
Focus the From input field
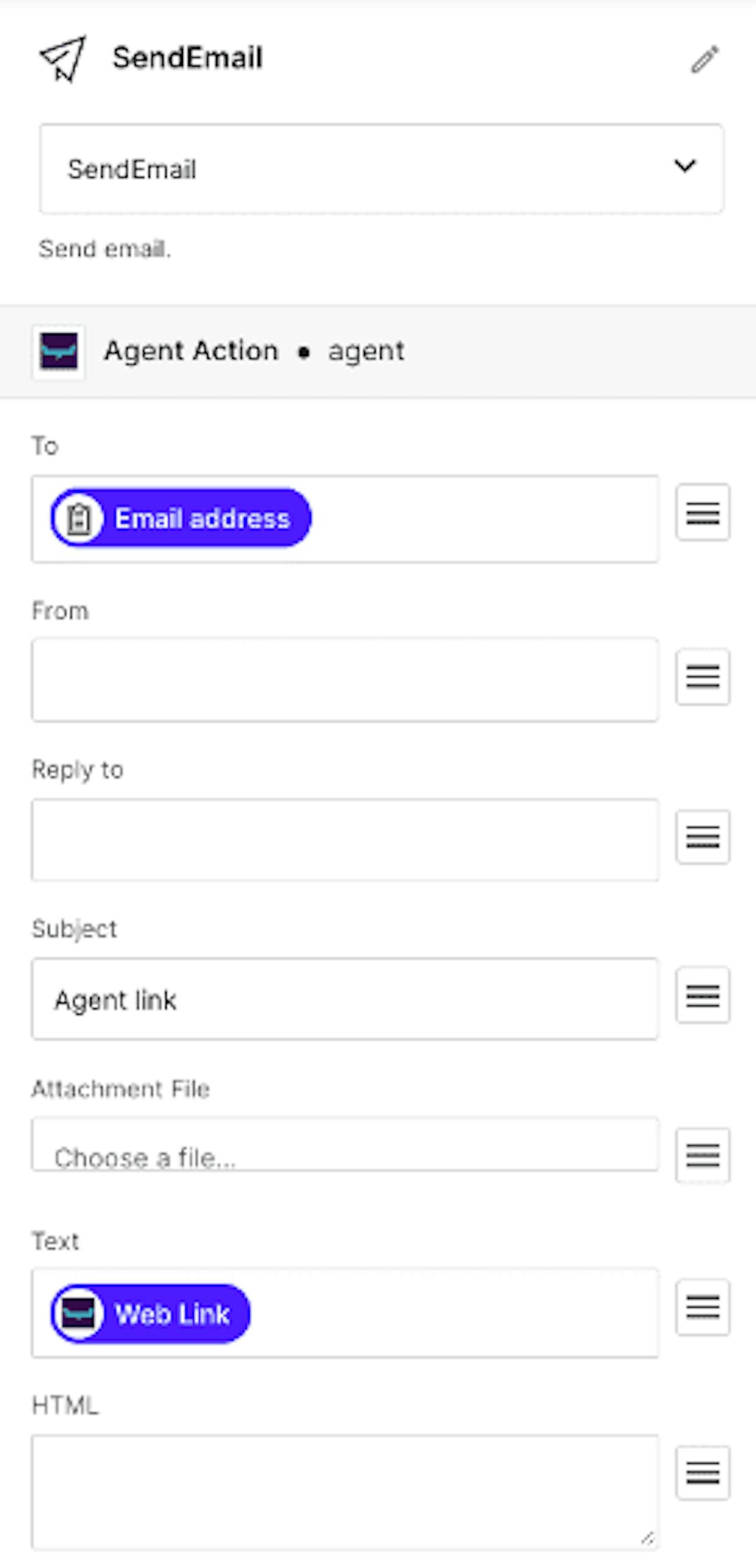click(345, 680)
